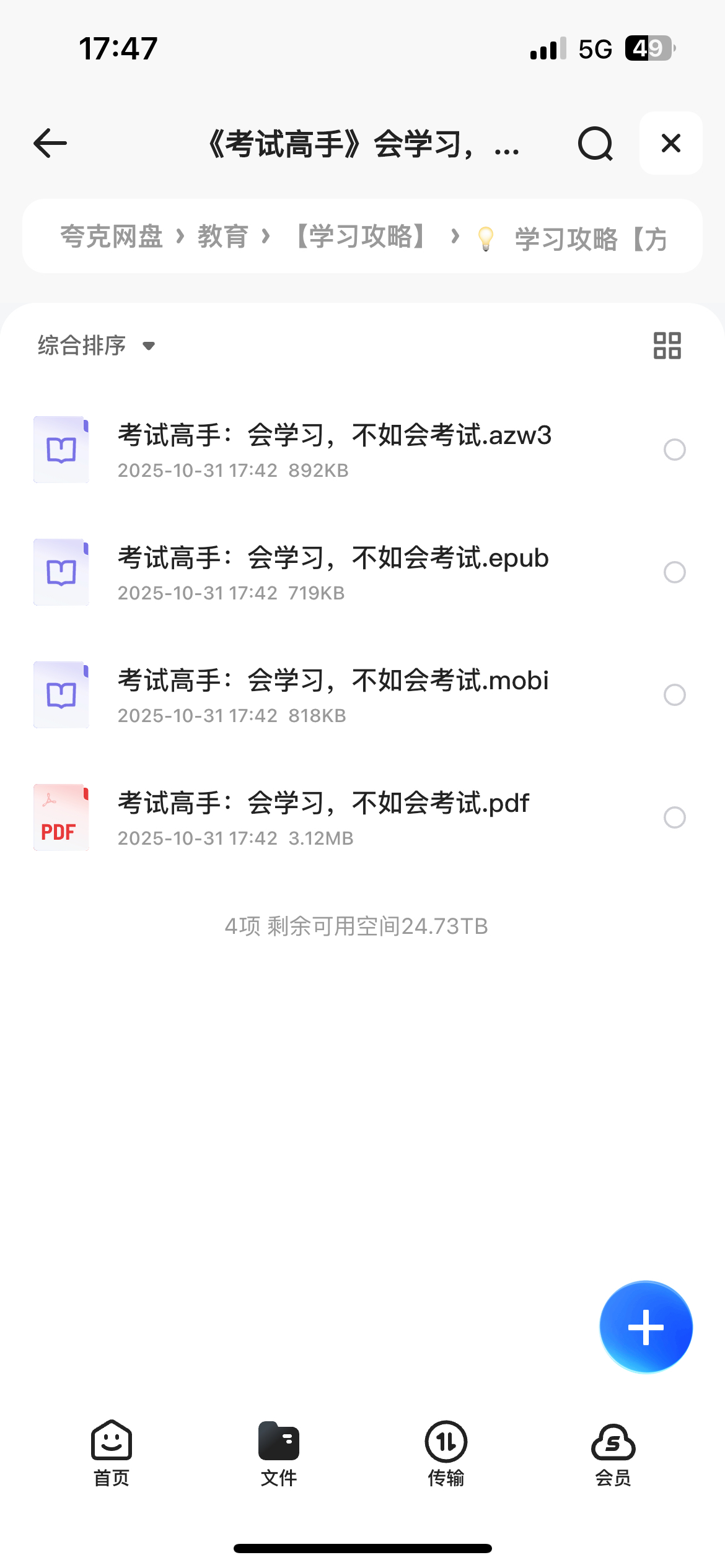Open the 考试高手 epub file
This screenshot has width=725, height=1568.
(333, 572)
